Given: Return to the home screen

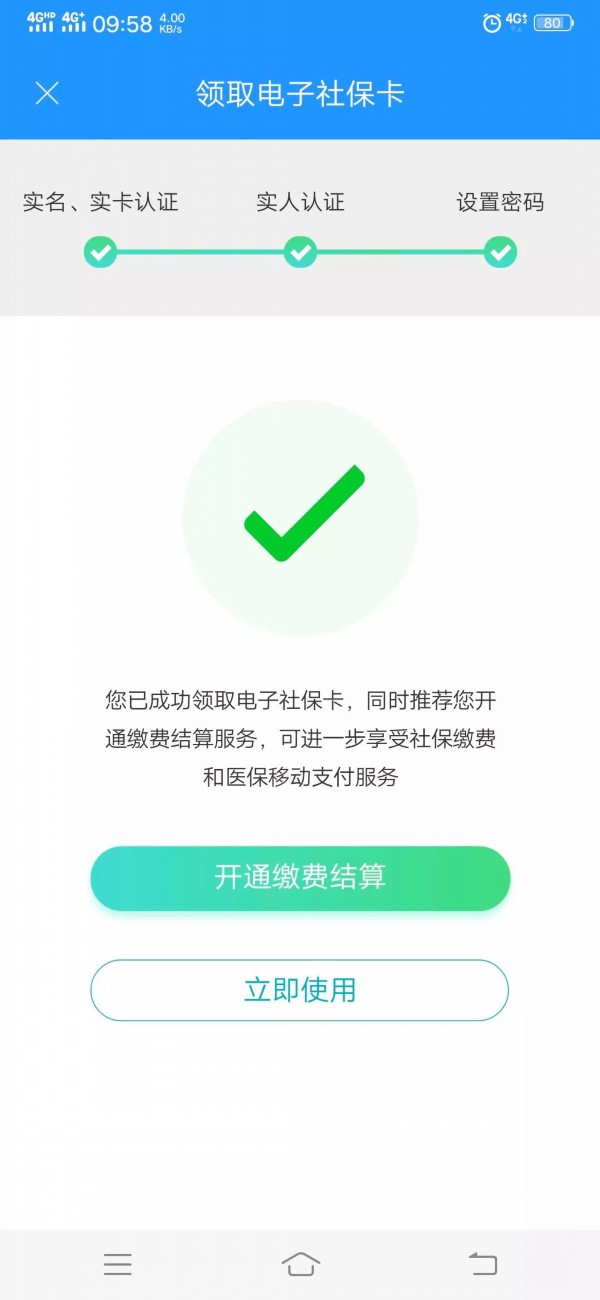Looking at the screenshot, I should click(x=300, y=1264).
